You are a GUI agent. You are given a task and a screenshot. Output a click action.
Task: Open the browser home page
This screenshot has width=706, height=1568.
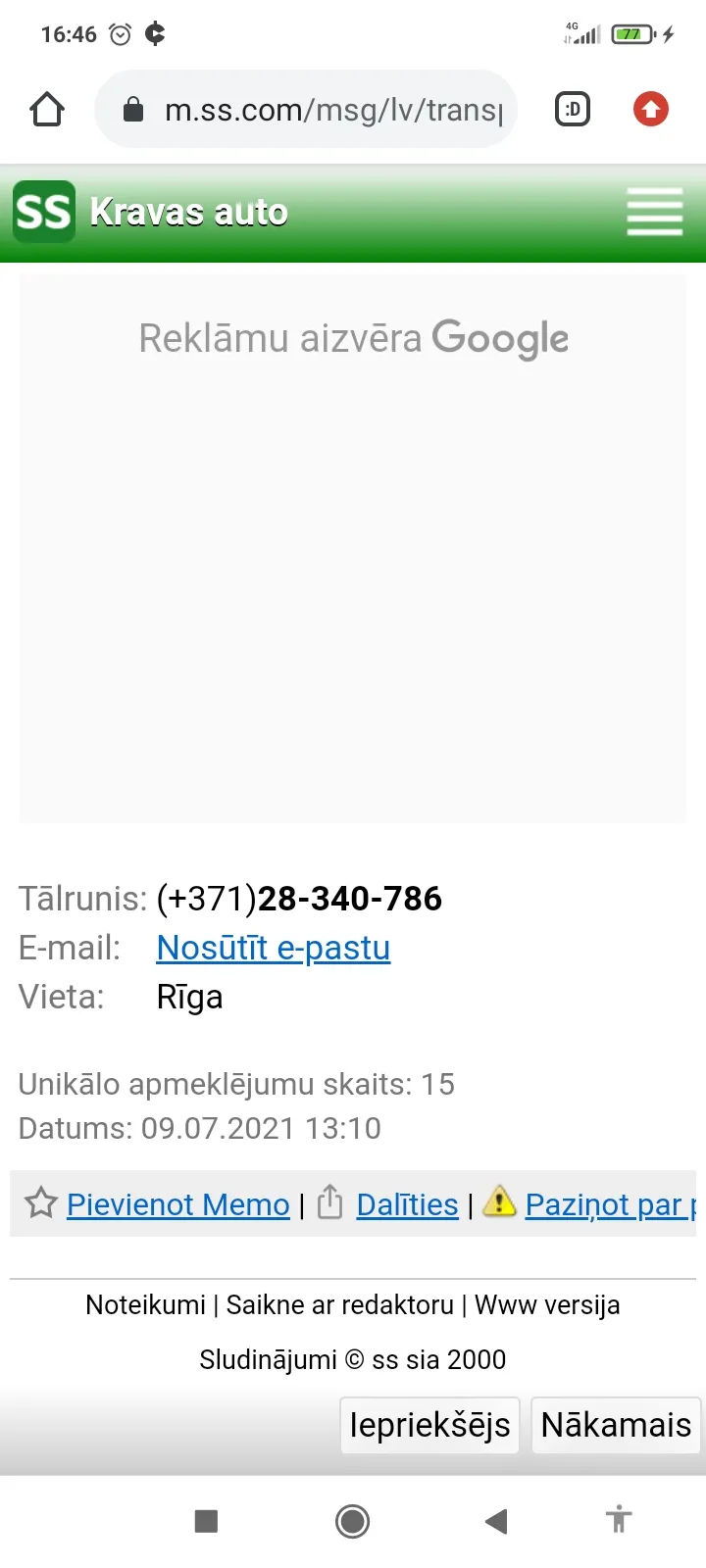(47, 110)
